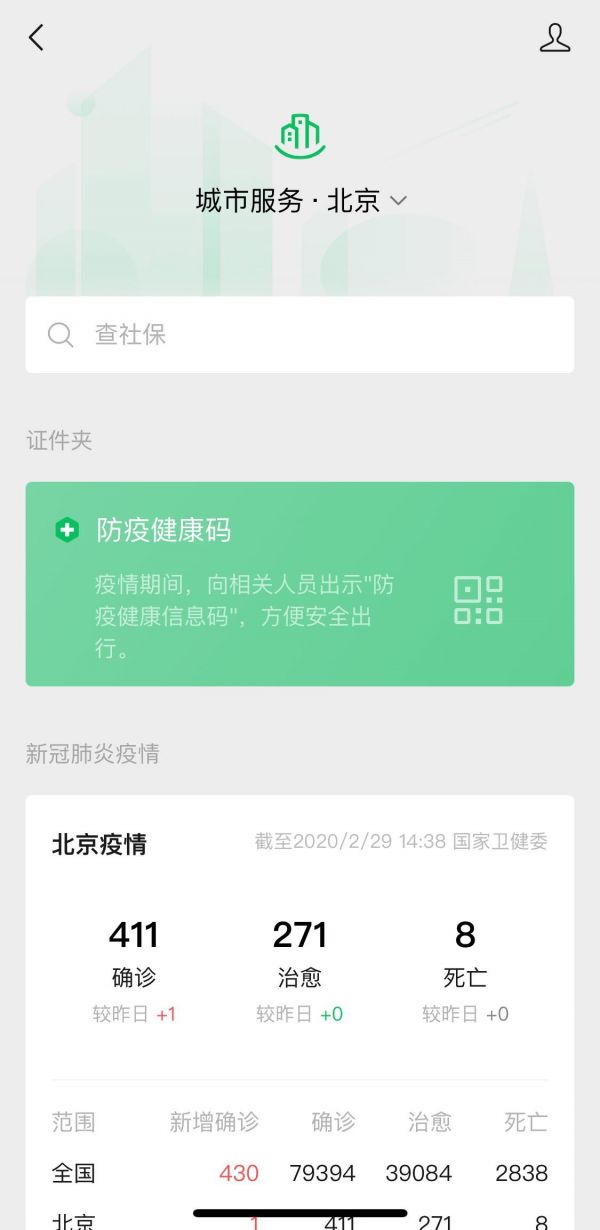Open the 北京疫情 statistics card
The height and width of the screenshot is (1230, 600).
(x=300, y=1012)
